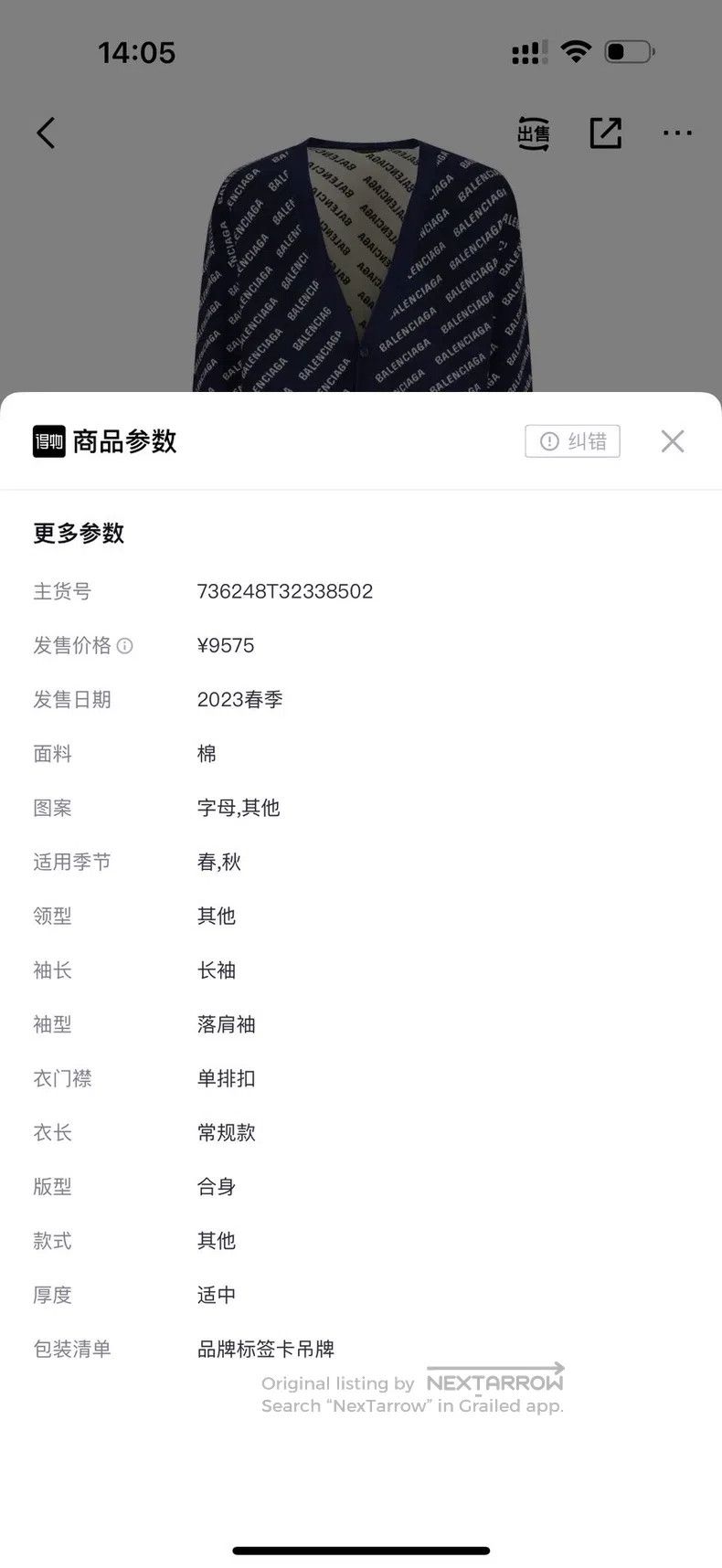Go back with the top-left arrow
The image size is (722, 1568).
pyautogui.click(x=46, y=133)
